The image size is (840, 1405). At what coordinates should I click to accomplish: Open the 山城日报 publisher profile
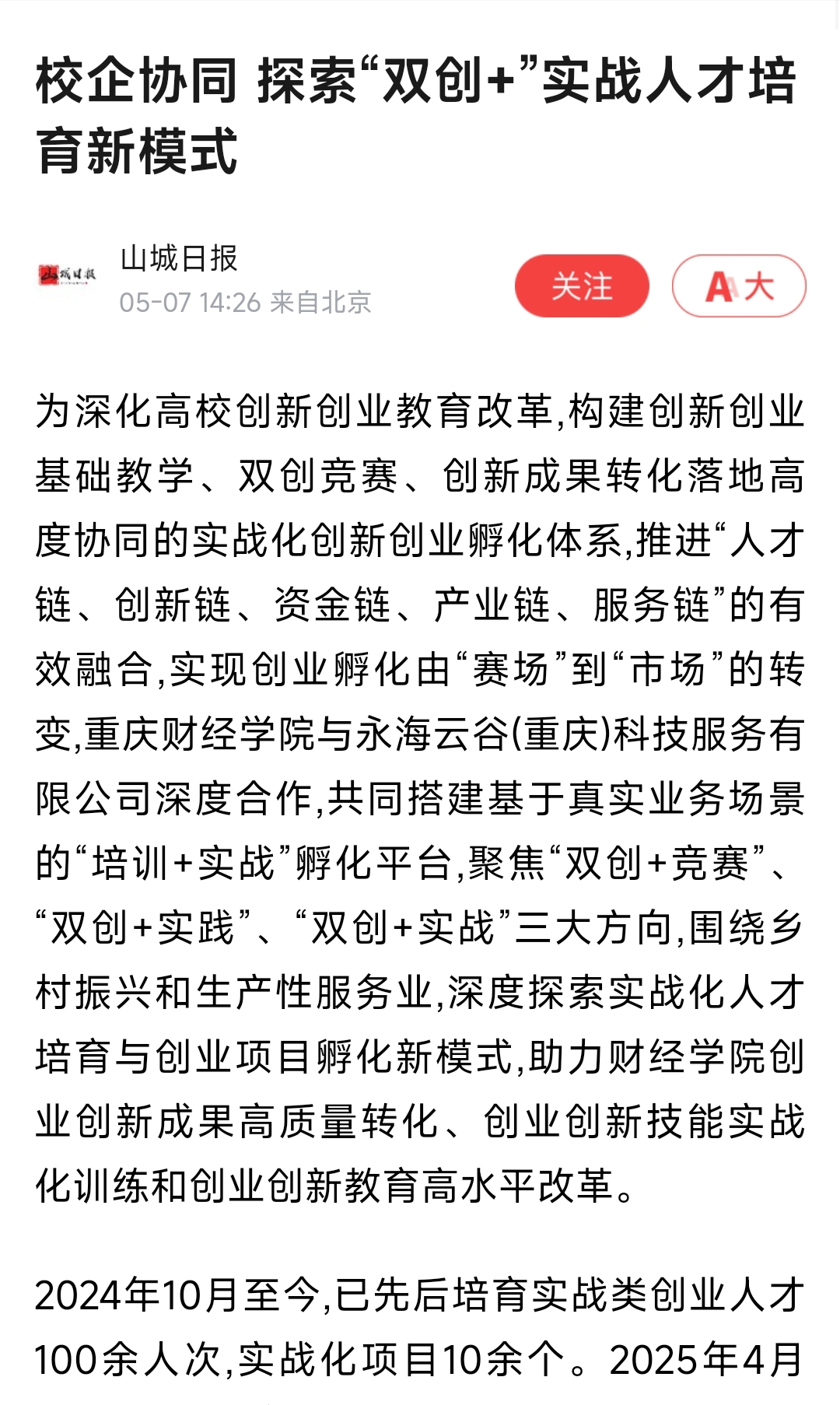coord(179,259)
